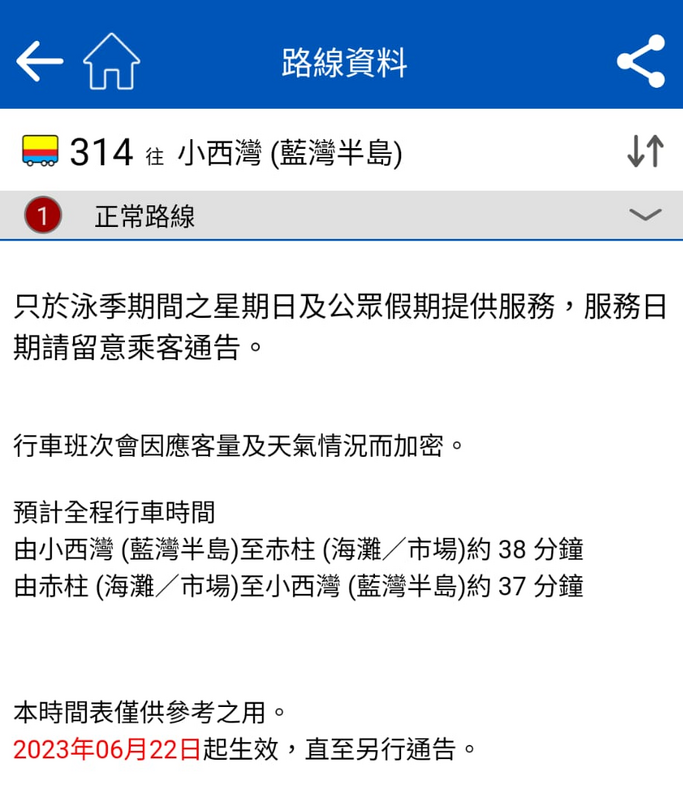Expand the 正常路線 route variant dropdown
Viewport: 683px width, 800px height.
pos(645,215)
